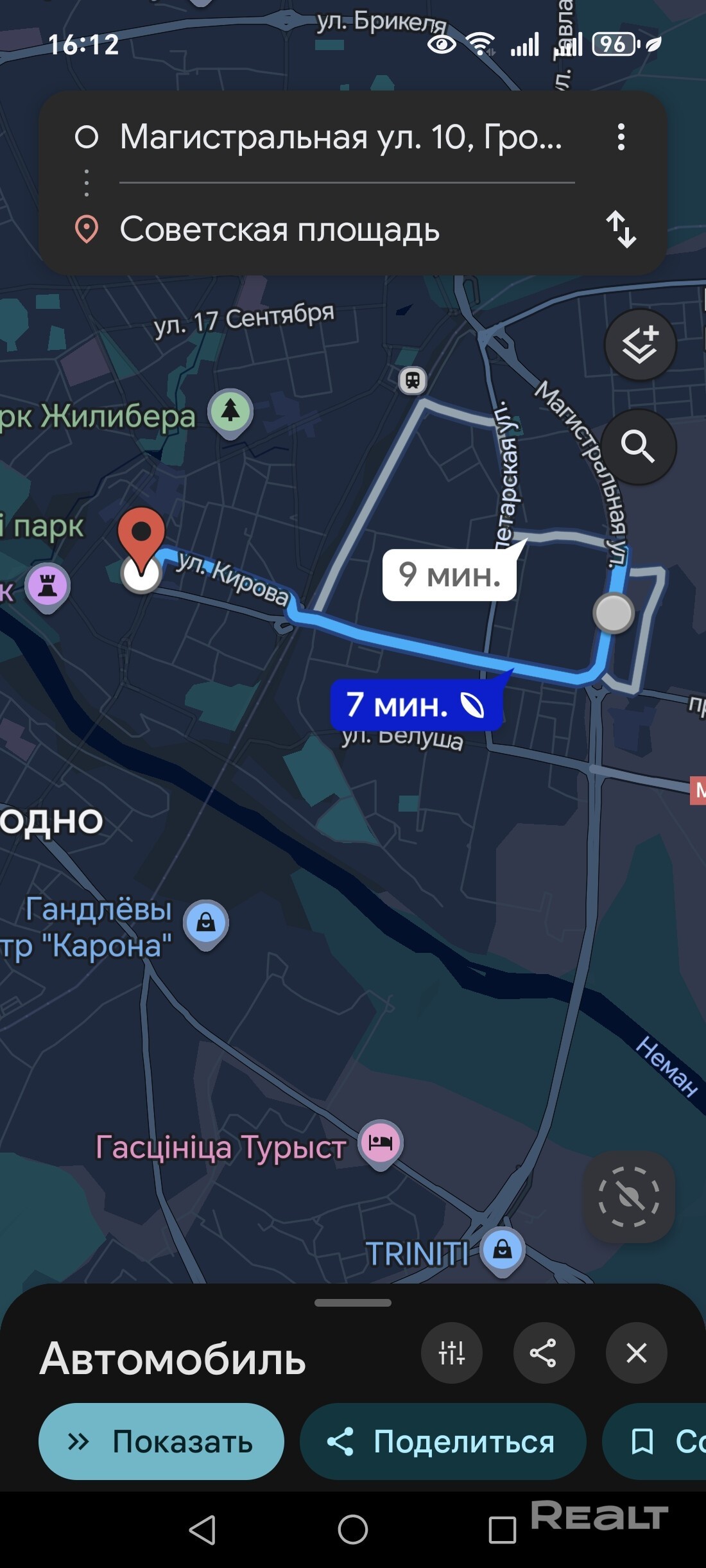Expand the bottom sheet handle
The height and width of the screenshot is (1568, 706).
pos(352,1303)
